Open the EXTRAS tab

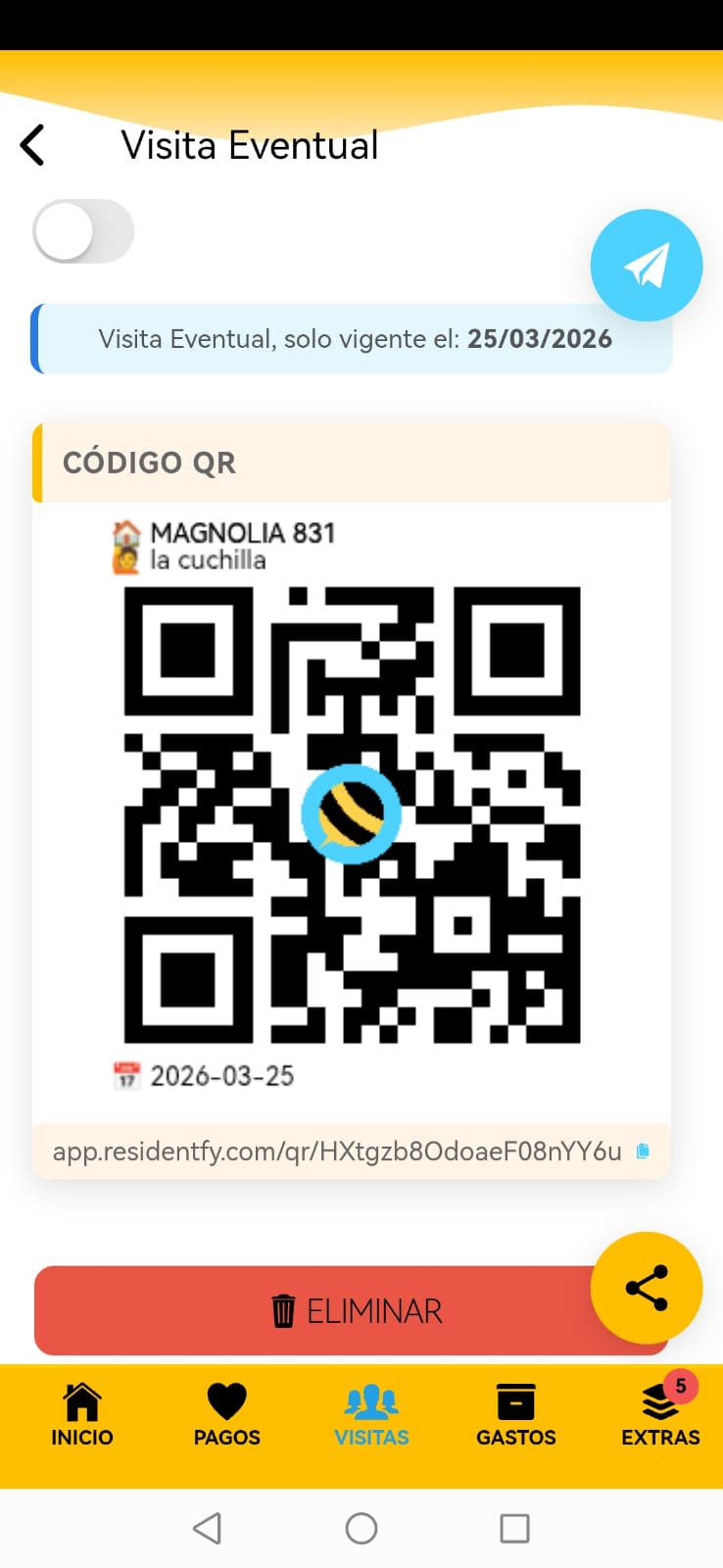(660, 1415)
